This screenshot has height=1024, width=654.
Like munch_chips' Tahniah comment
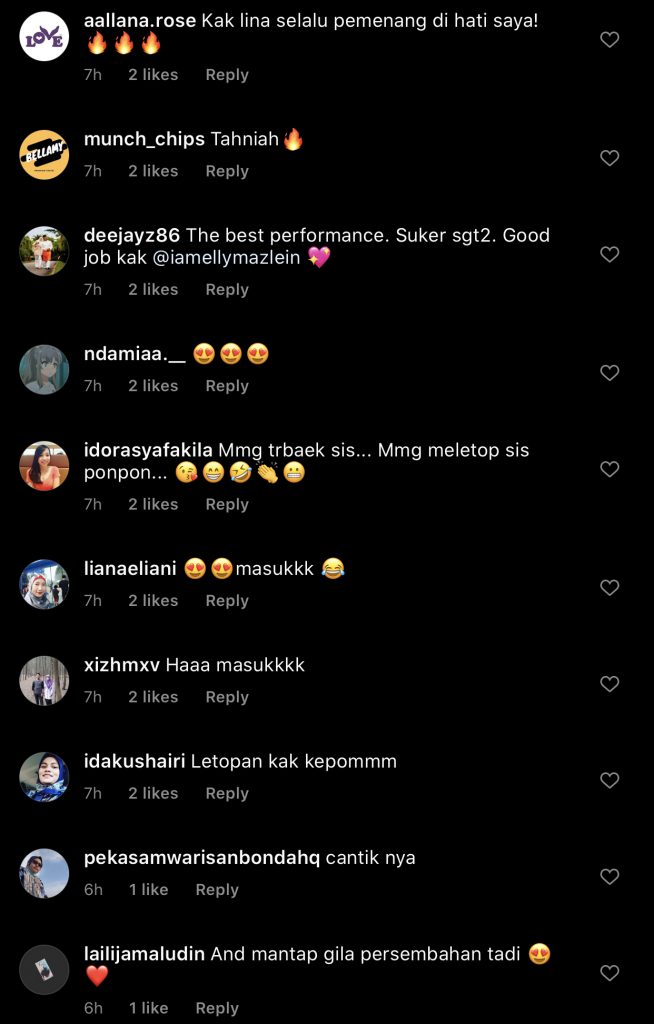(x=609, y=158)
